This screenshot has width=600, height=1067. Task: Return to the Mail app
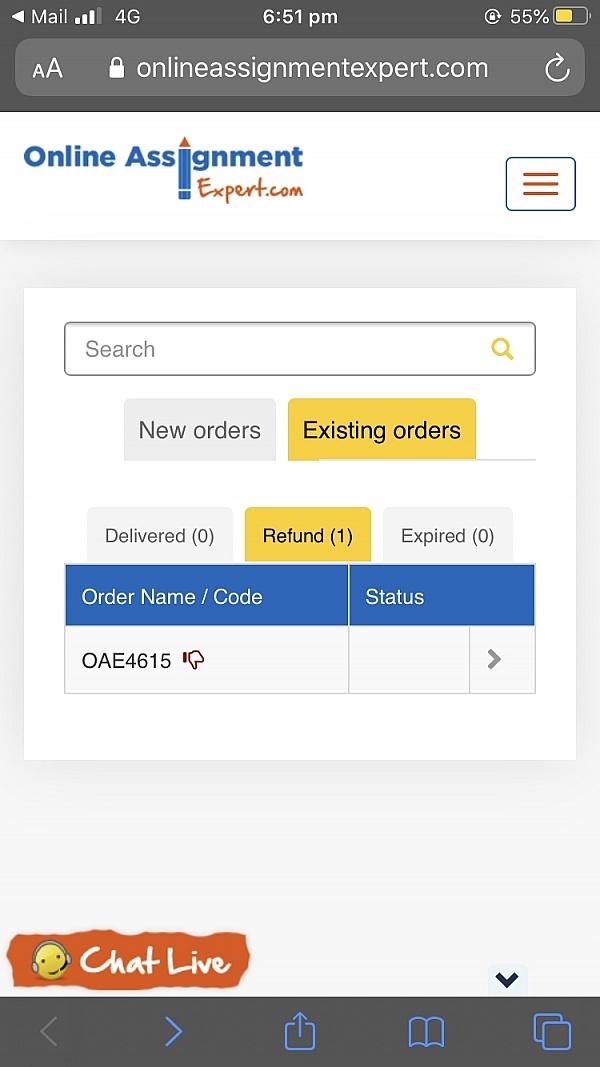point(39,16)
